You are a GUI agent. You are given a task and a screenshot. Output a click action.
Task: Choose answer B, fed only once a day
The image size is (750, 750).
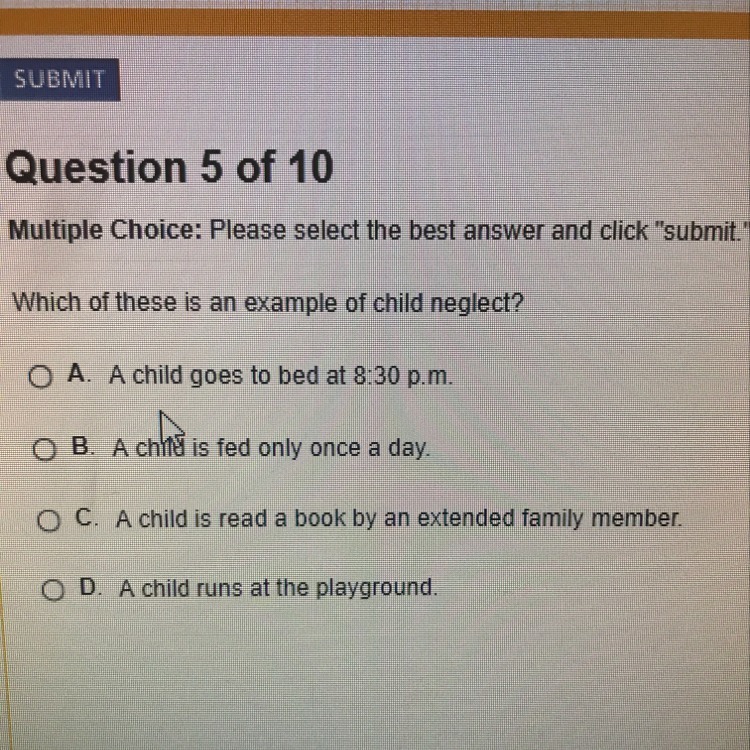point(43,451)
